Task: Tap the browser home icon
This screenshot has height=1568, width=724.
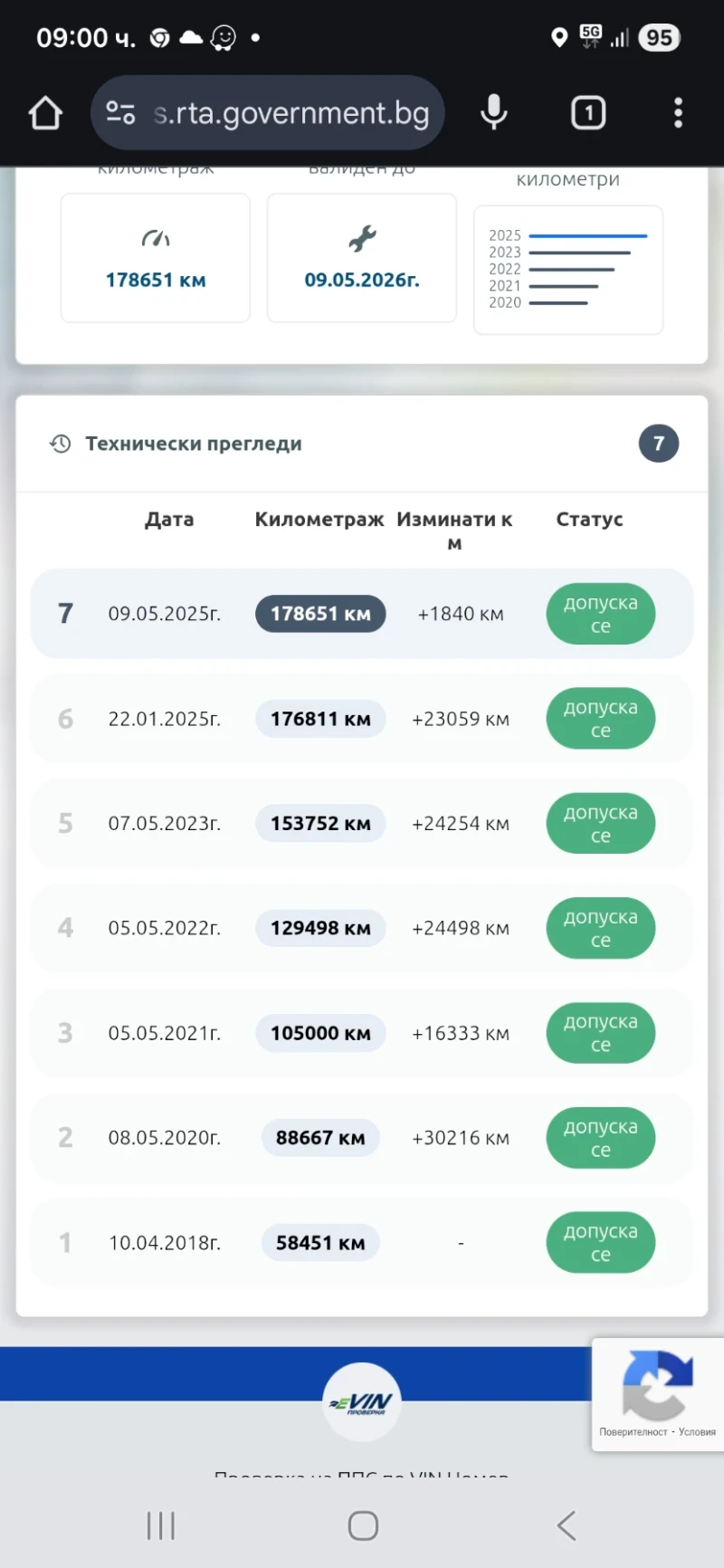Action: pos(45,112)
